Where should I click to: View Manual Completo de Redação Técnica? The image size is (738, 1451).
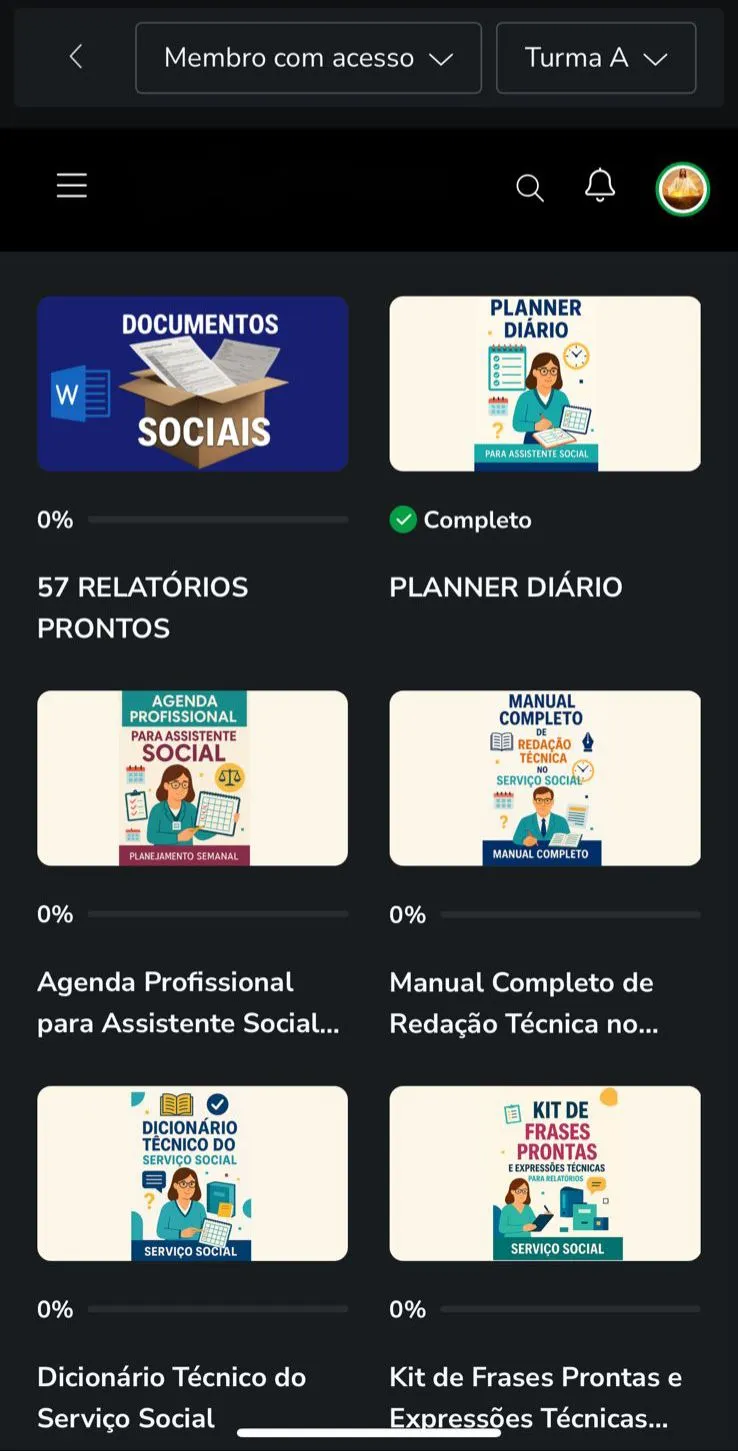coord(545,778)
